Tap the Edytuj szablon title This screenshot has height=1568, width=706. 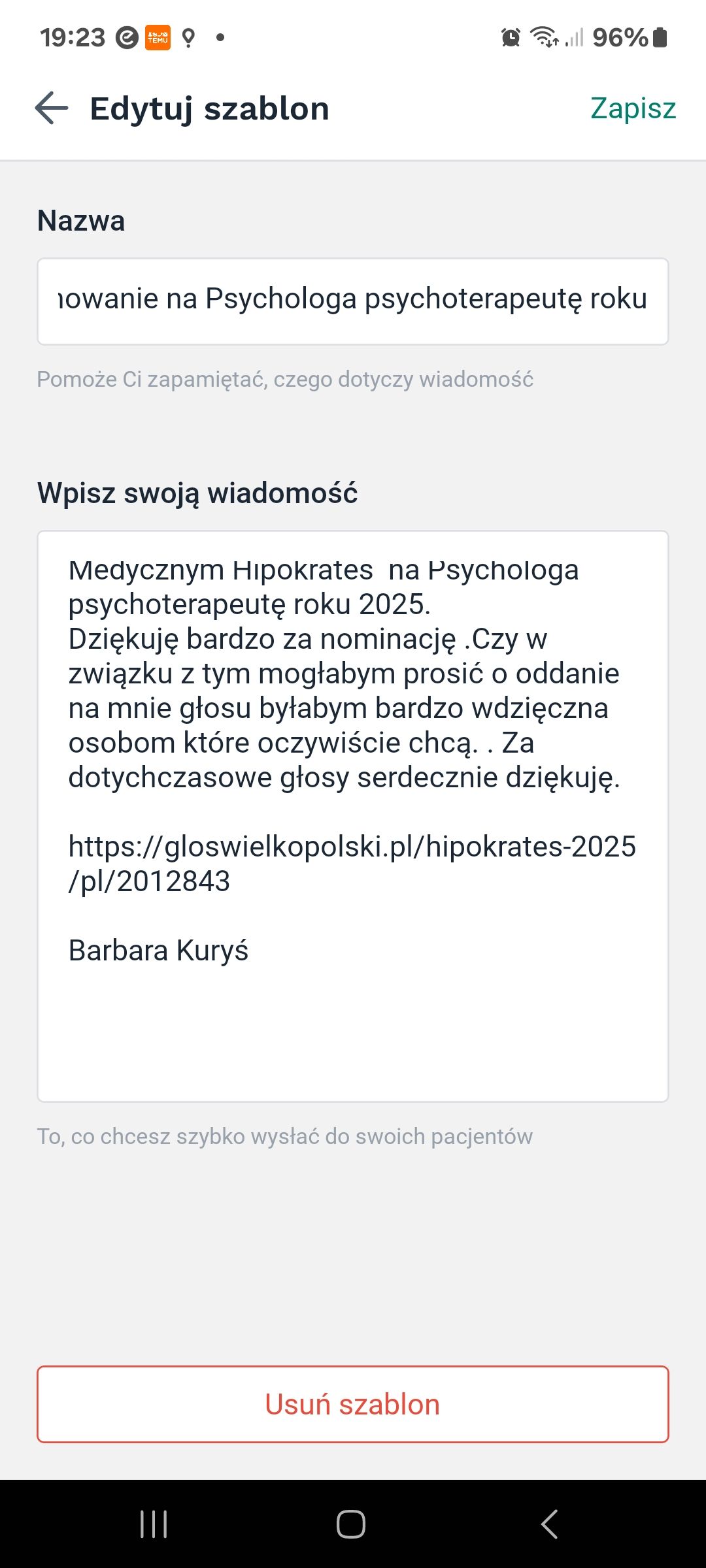[x=209, y=108]
